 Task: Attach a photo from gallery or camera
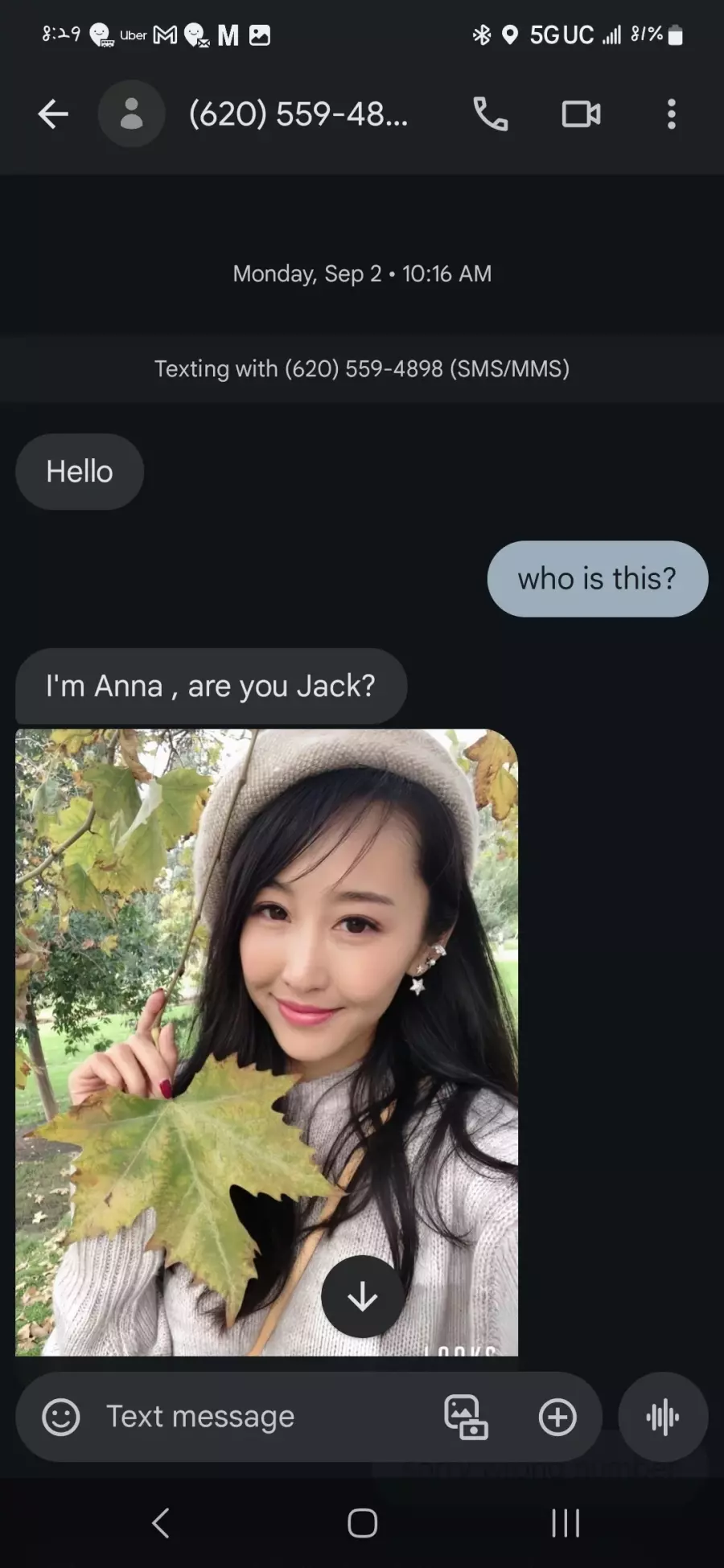tap(467, 1417)
